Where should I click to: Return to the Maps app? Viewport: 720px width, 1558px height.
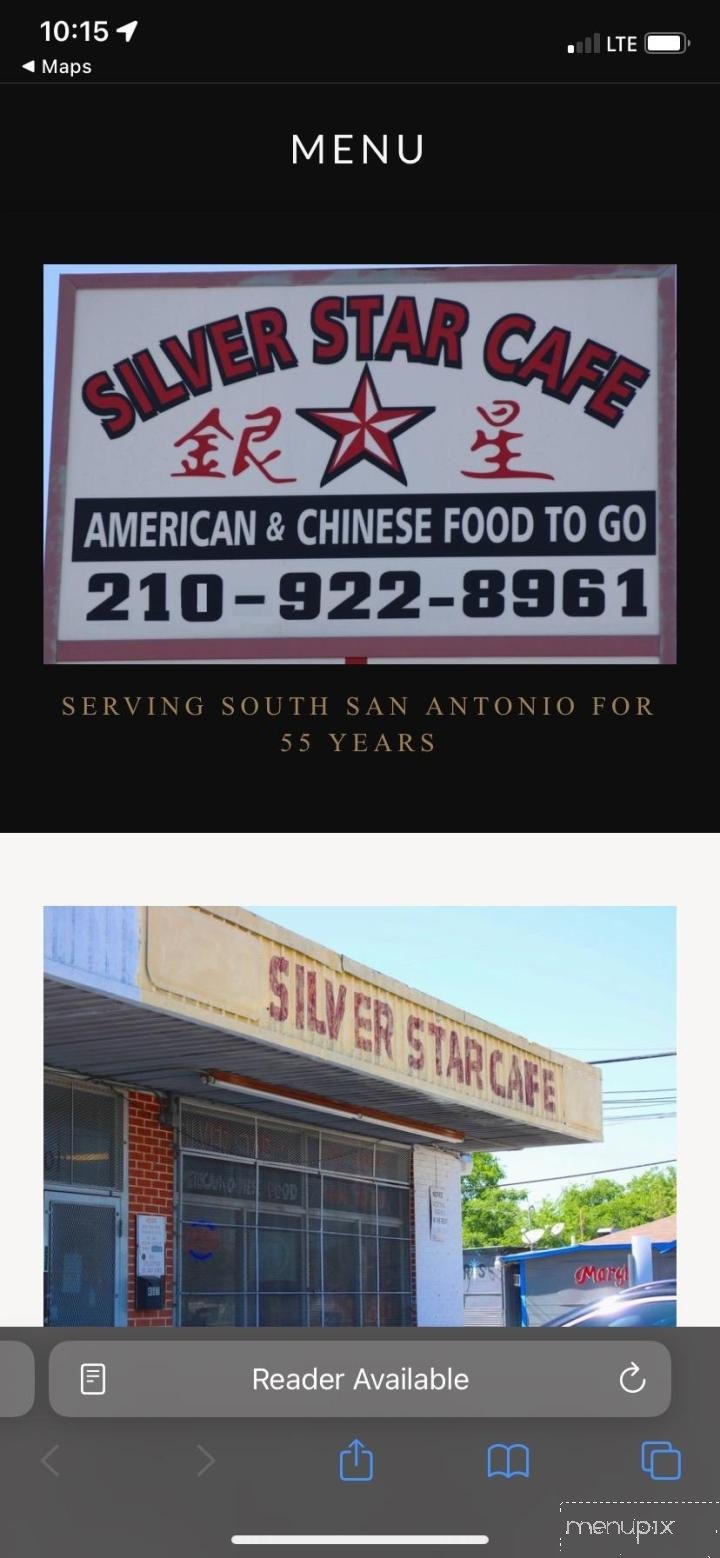56,67
